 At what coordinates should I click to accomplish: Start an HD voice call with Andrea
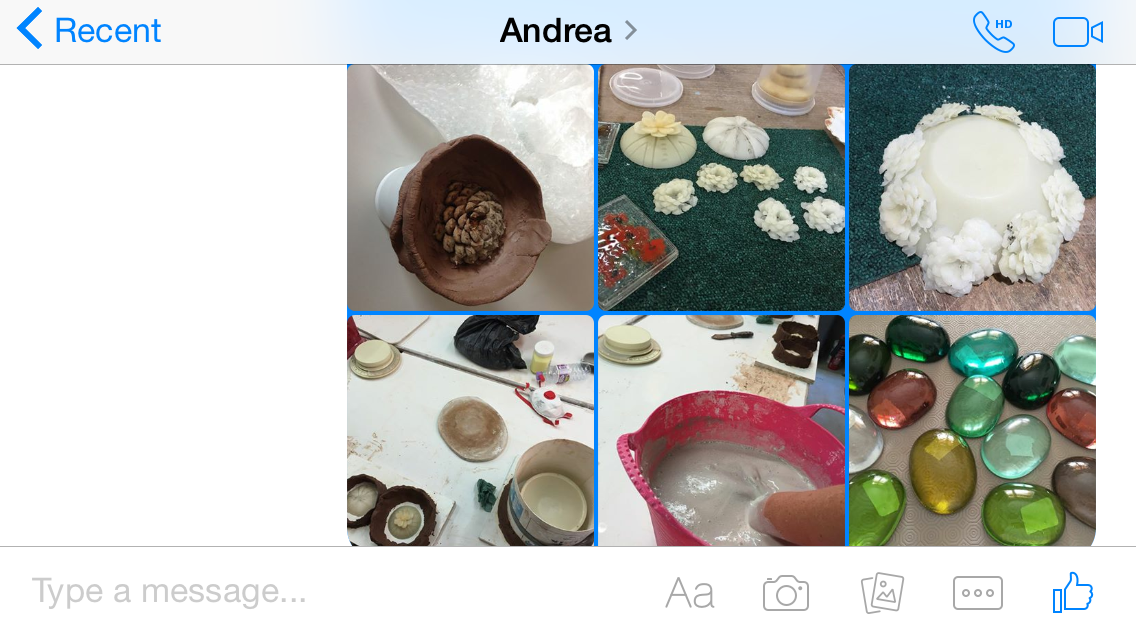pyautogui.click(x=993, y=32)
